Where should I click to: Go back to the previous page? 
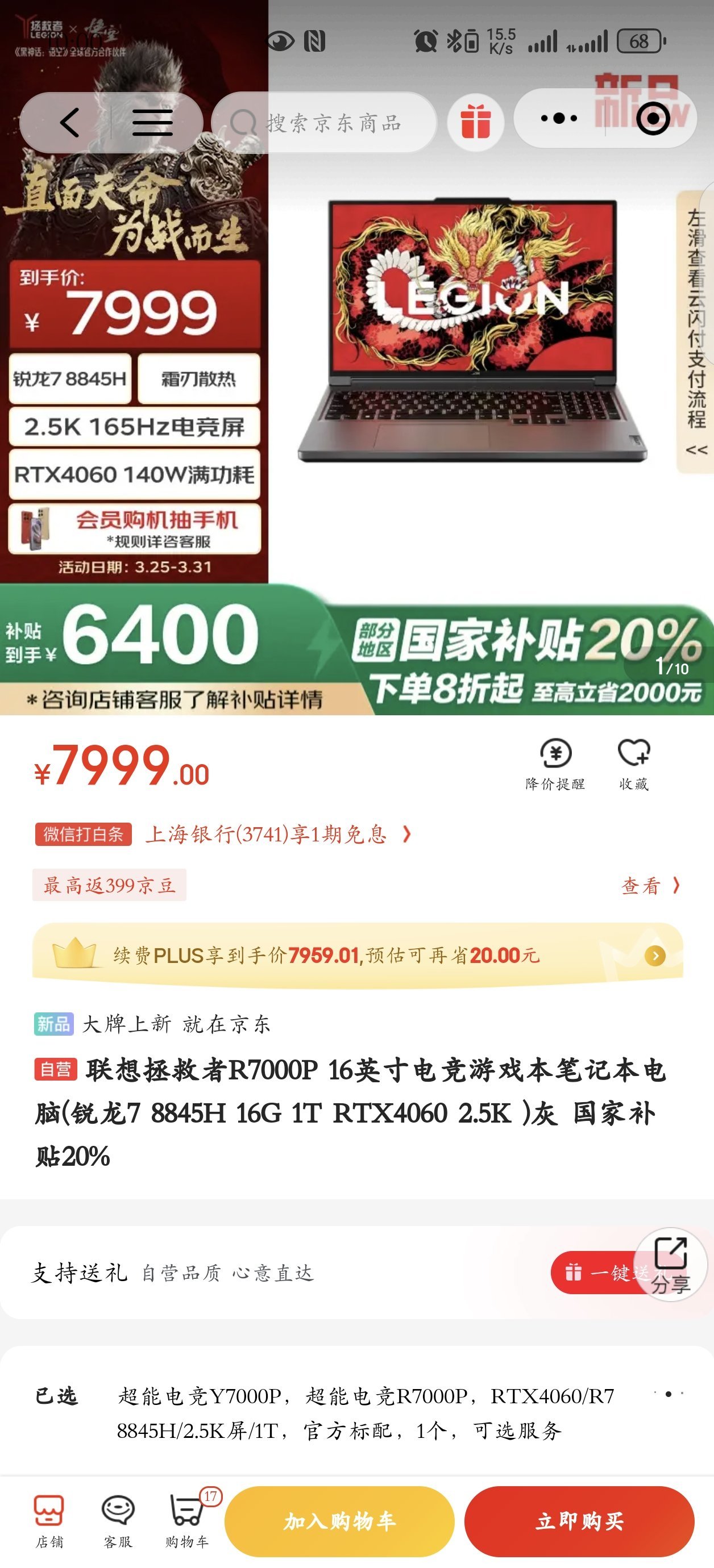(x=69, y=122)
